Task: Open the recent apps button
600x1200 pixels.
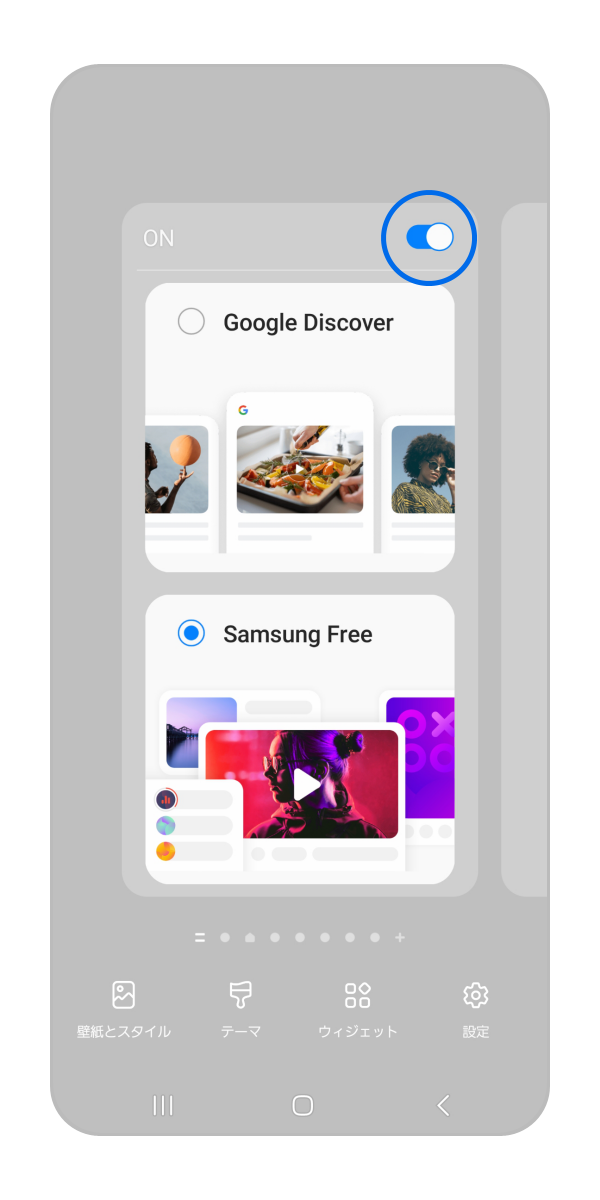Action: [162, 1105]
